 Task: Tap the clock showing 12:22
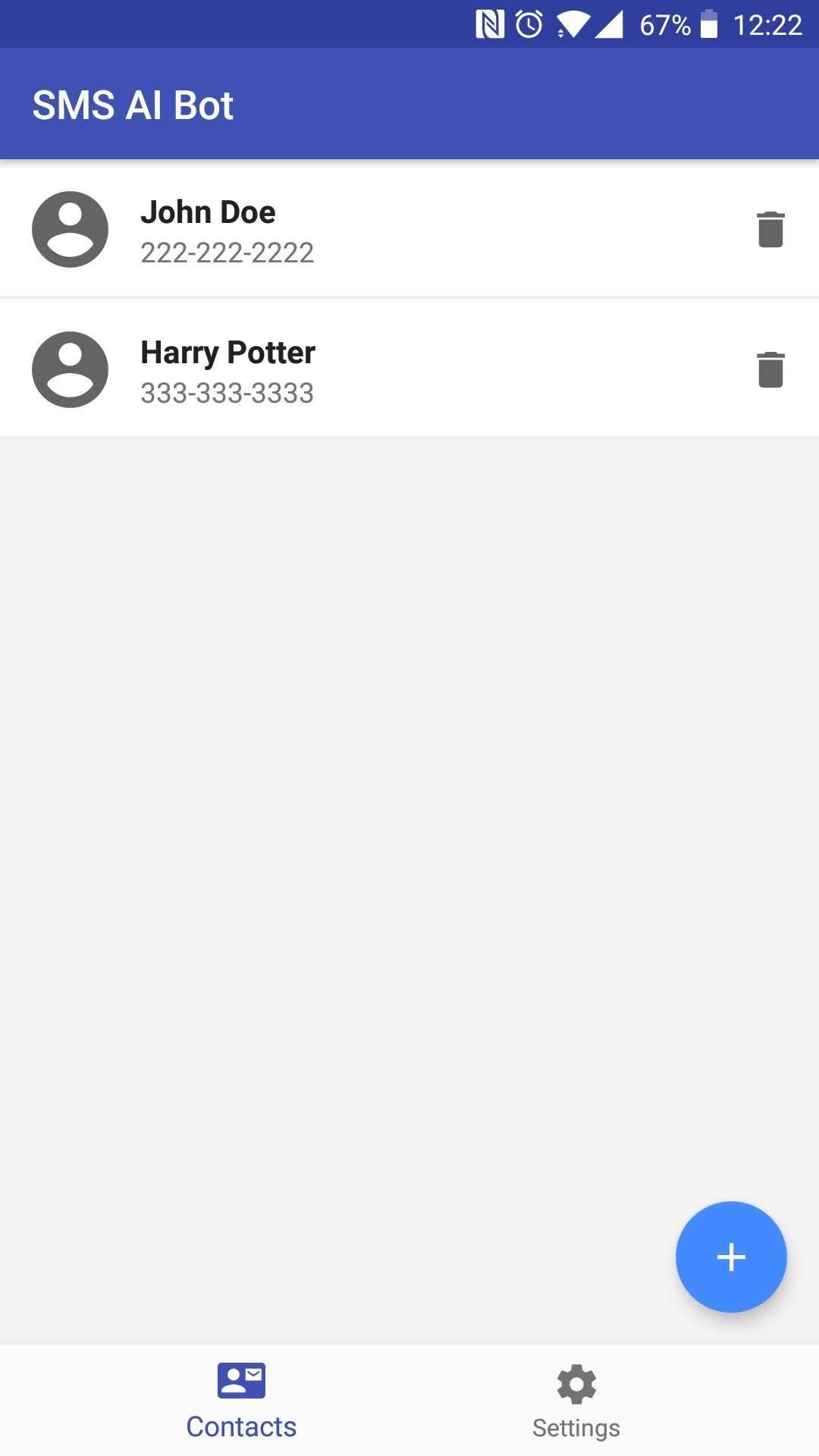(x=769, y=25)
